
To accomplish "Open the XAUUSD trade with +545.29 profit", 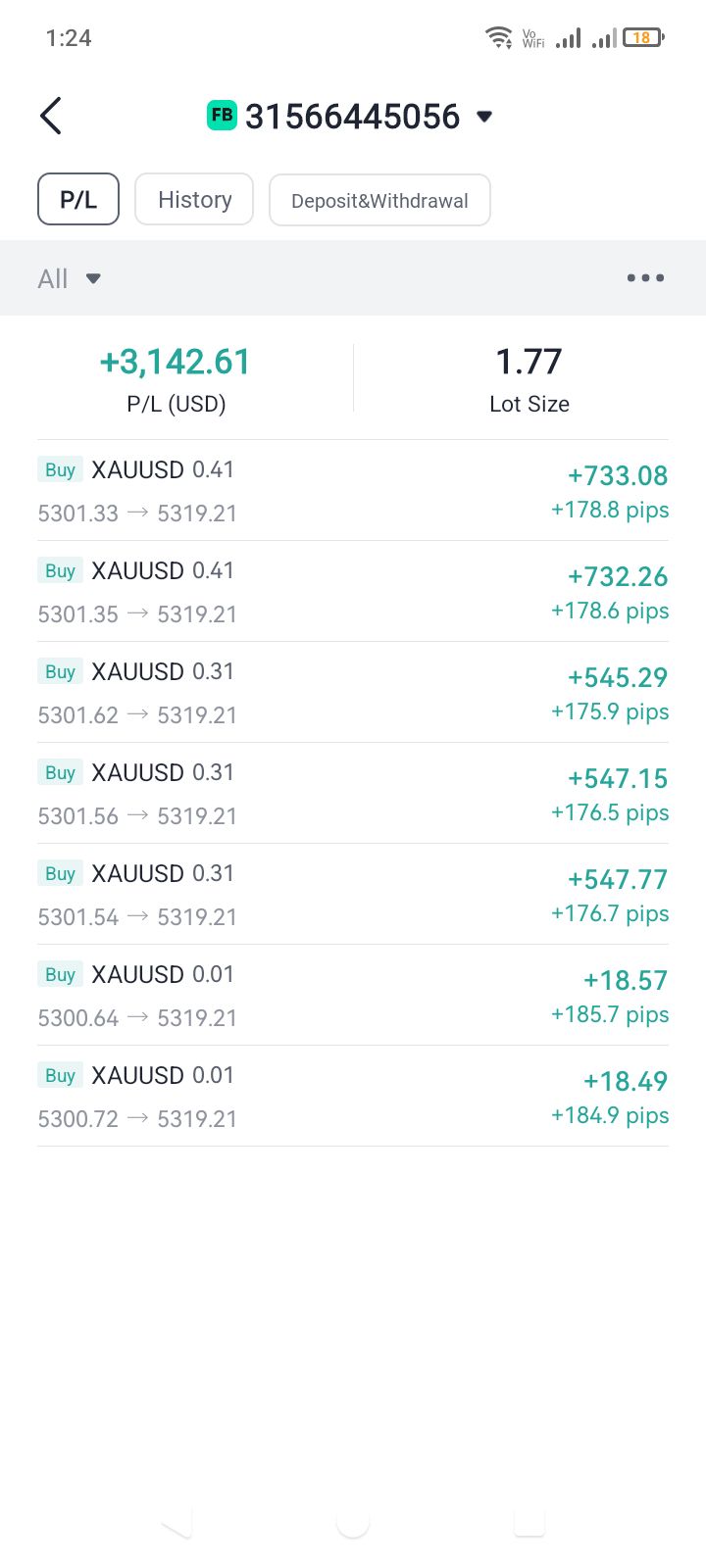I will [x=353, y=693].
